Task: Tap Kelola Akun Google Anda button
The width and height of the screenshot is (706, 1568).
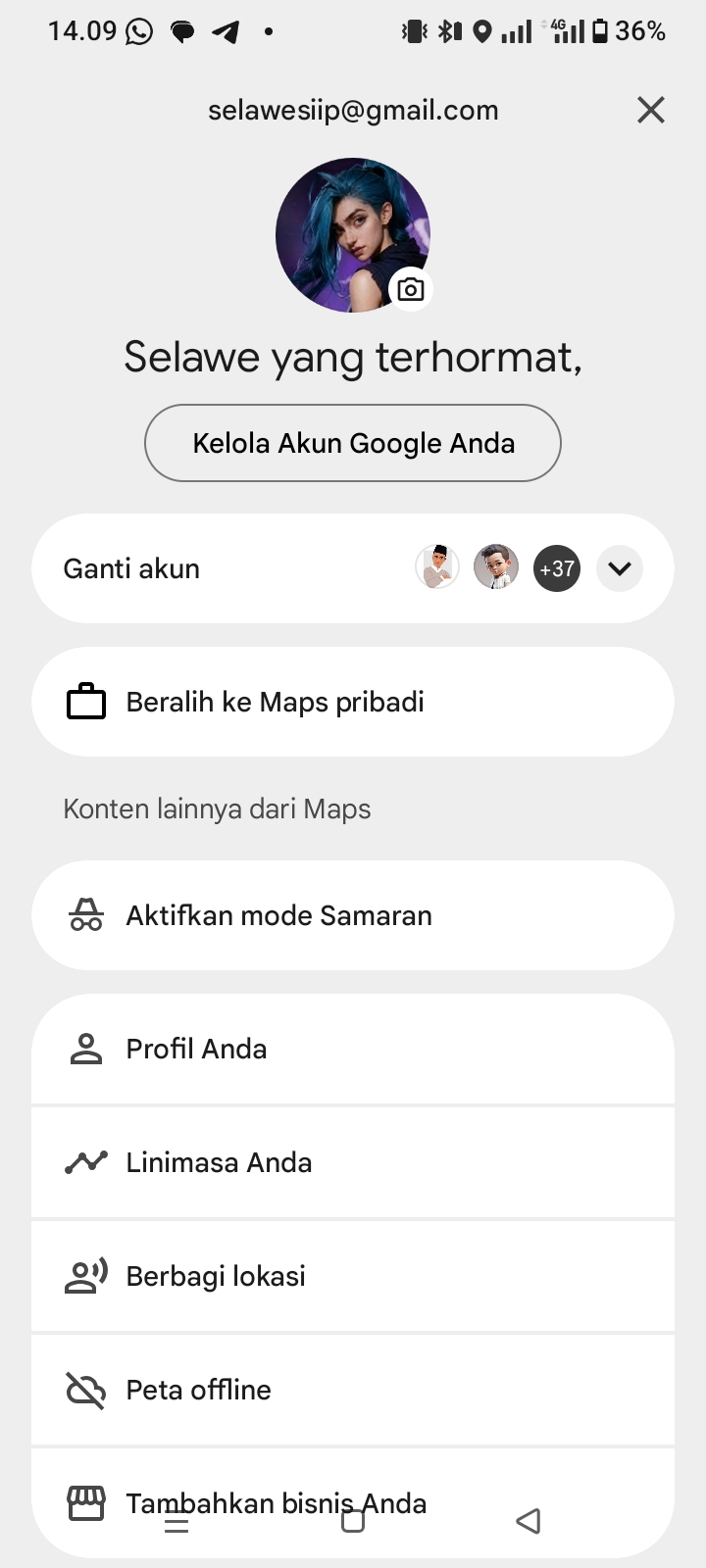Action: (353, 443)
